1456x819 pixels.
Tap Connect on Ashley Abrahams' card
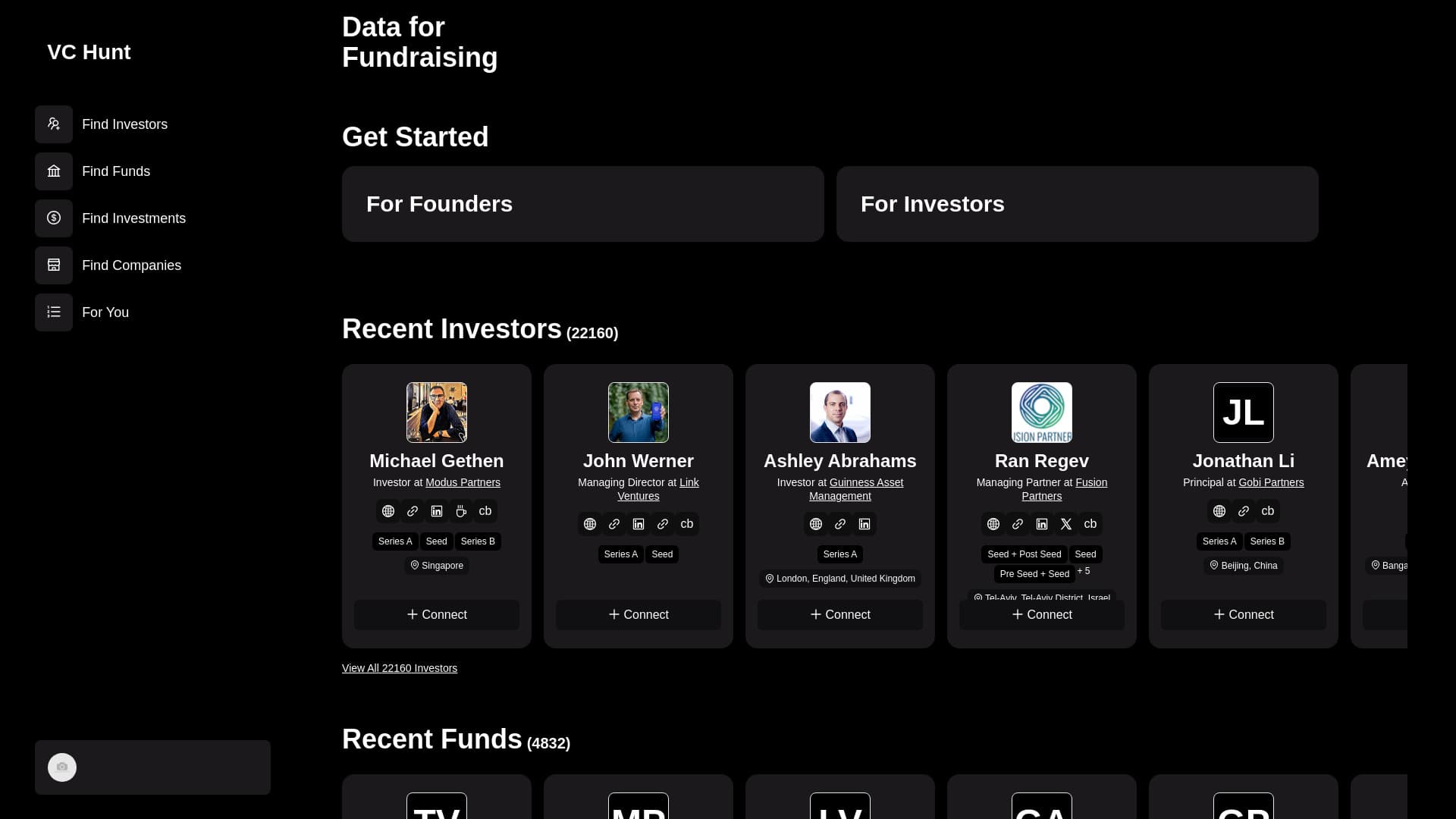tap(840, 615)
